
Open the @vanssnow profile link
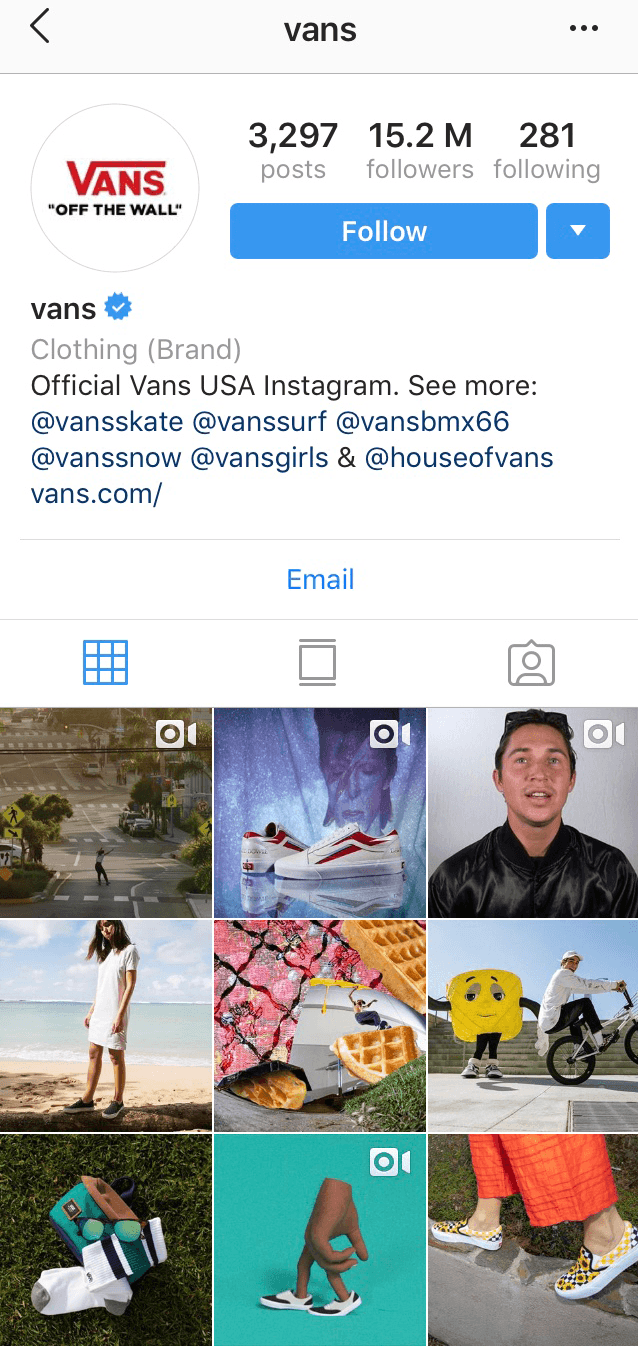[106, 458]
